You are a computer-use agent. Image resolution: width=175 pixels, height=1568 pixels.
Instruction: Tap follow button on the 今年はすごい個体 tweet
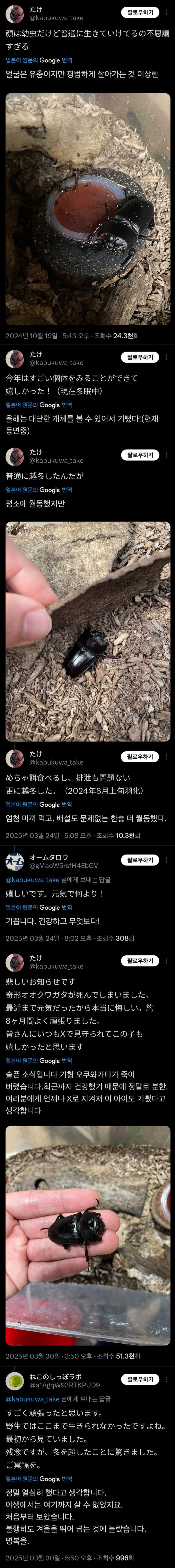click(140, 357)
